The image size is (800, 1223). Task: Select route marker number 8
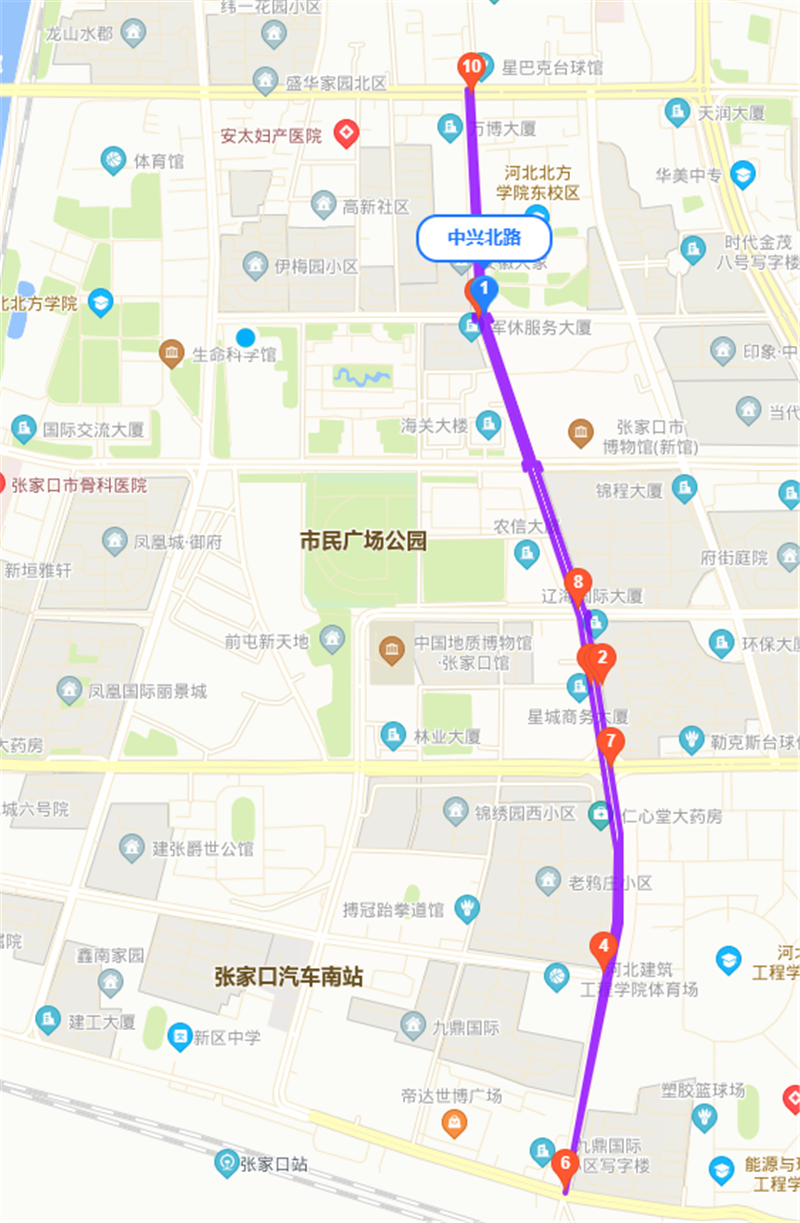click(x=577, y=582)
